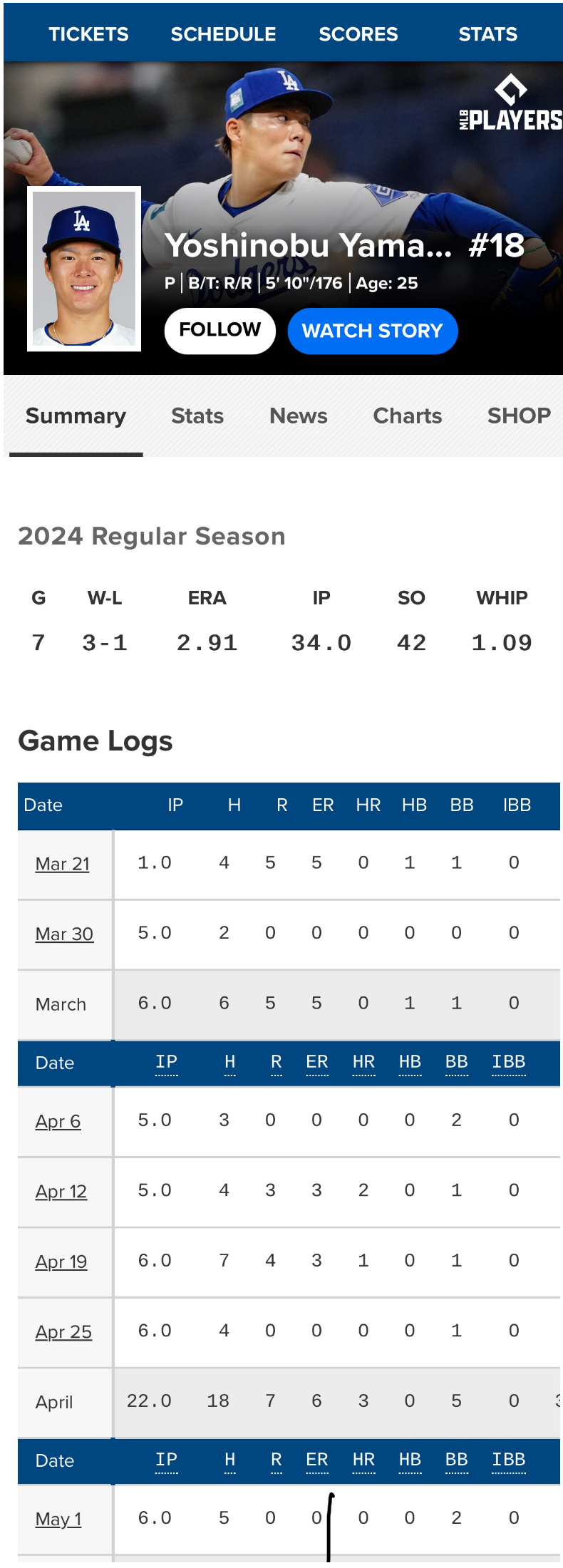This screenshot has height=1568, width=563.
Task: Follow Yoshinobu Yamamoto
Action: point(219,330)
